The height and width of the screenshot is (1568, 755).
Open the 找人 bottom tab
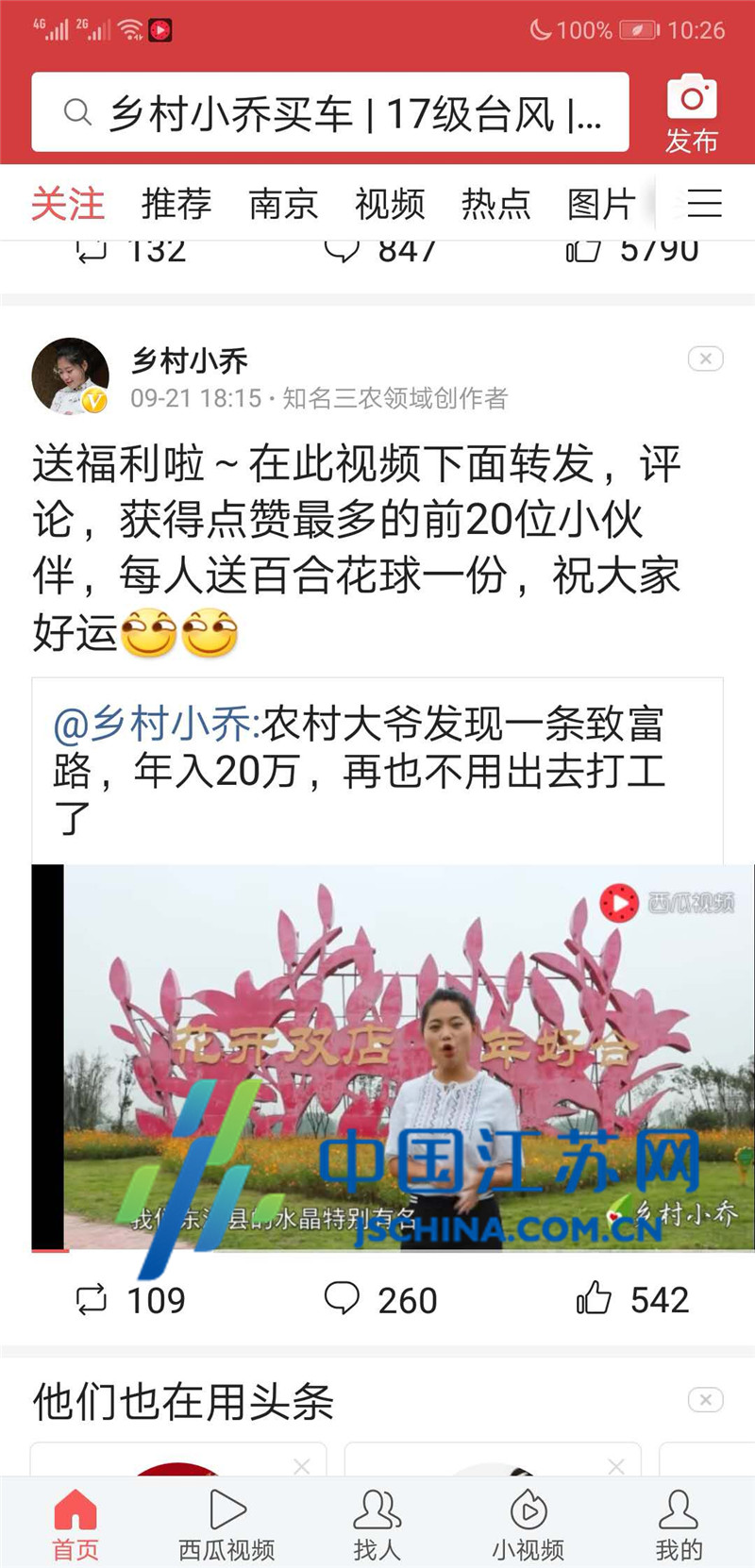377,1524
